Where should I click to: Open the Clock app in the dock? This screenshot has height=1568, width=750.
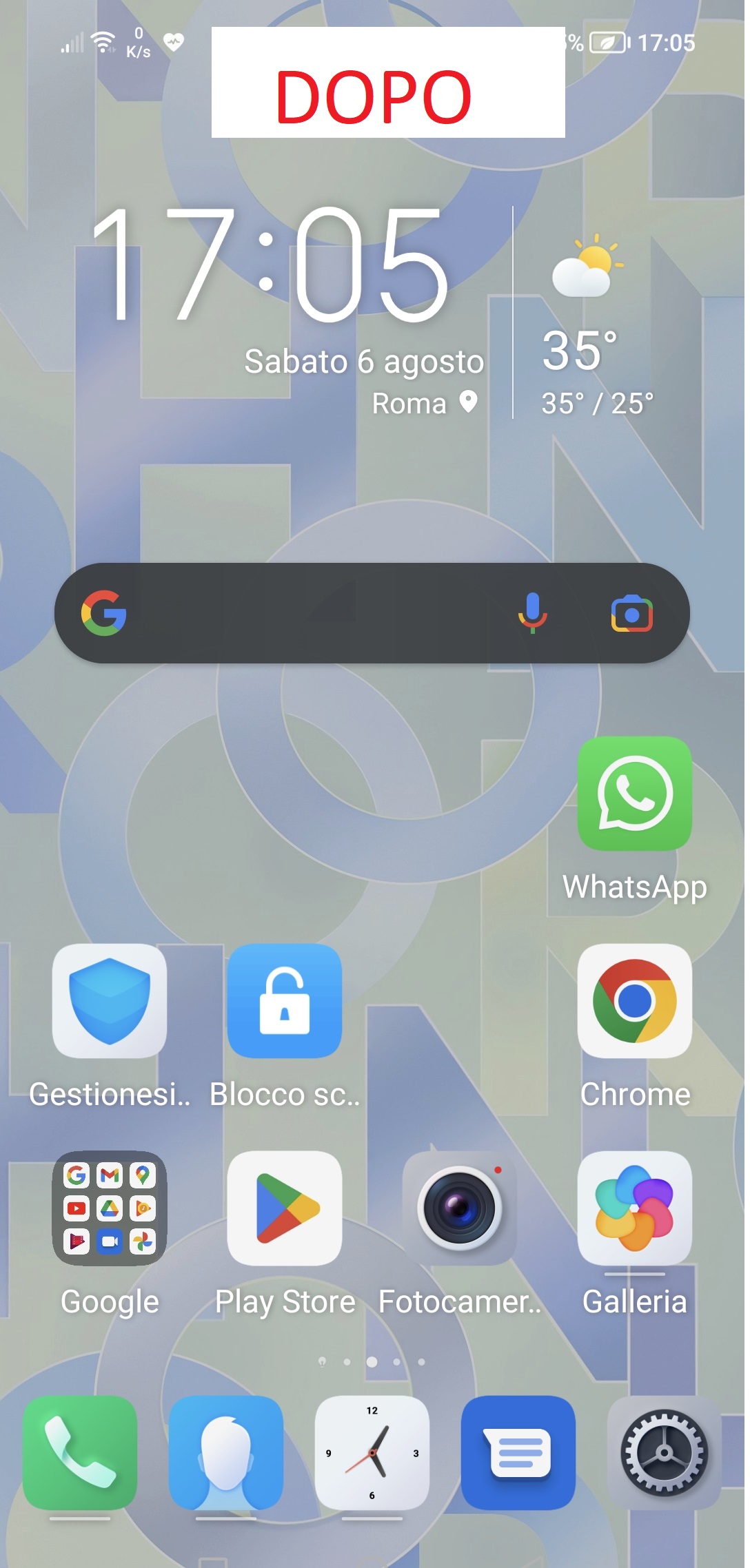click(x=372, y=1452)
